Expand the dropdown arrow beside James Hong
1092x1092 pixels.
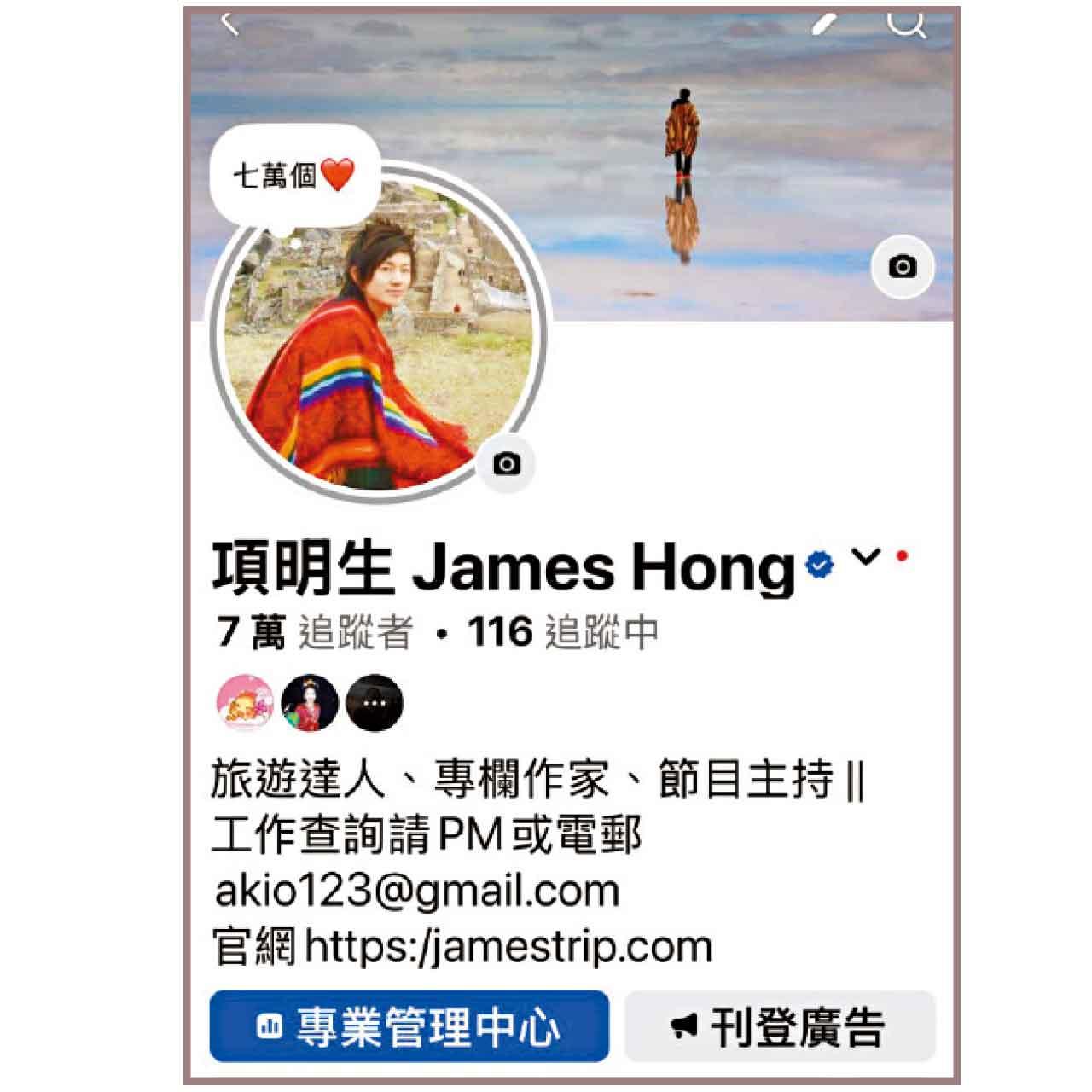coord(867,558)
